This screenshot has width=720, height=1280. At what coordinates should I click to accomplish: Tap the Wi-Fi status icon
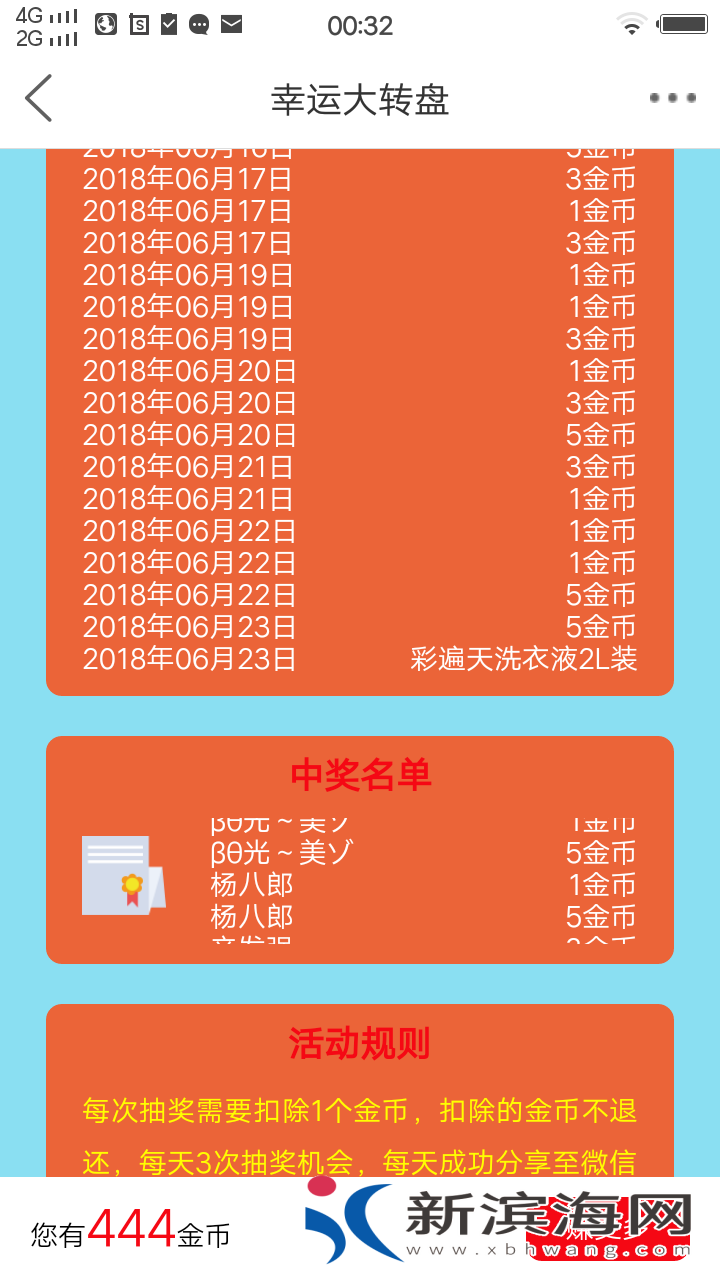632,22
